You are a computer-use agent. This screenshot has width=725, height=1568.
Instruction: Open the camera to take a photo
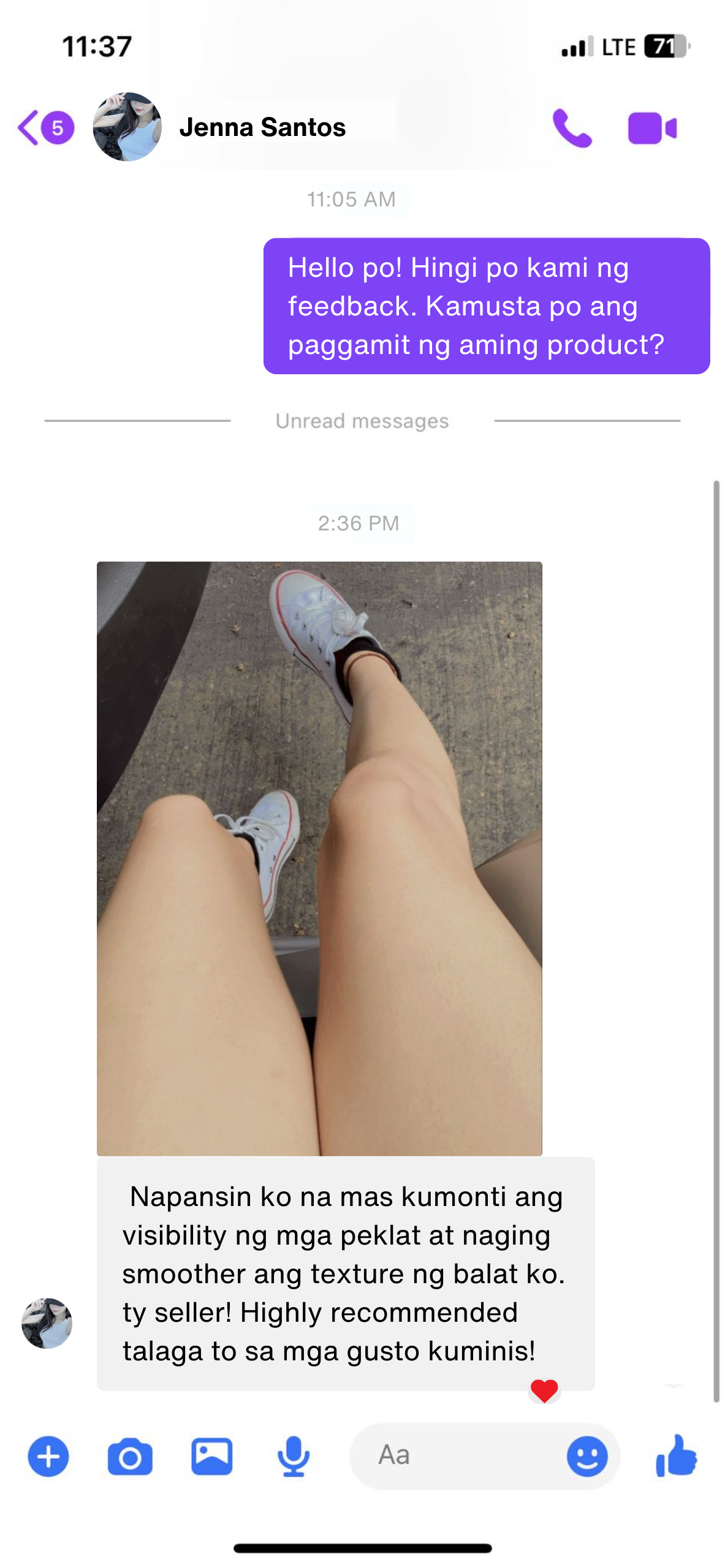130,1457
